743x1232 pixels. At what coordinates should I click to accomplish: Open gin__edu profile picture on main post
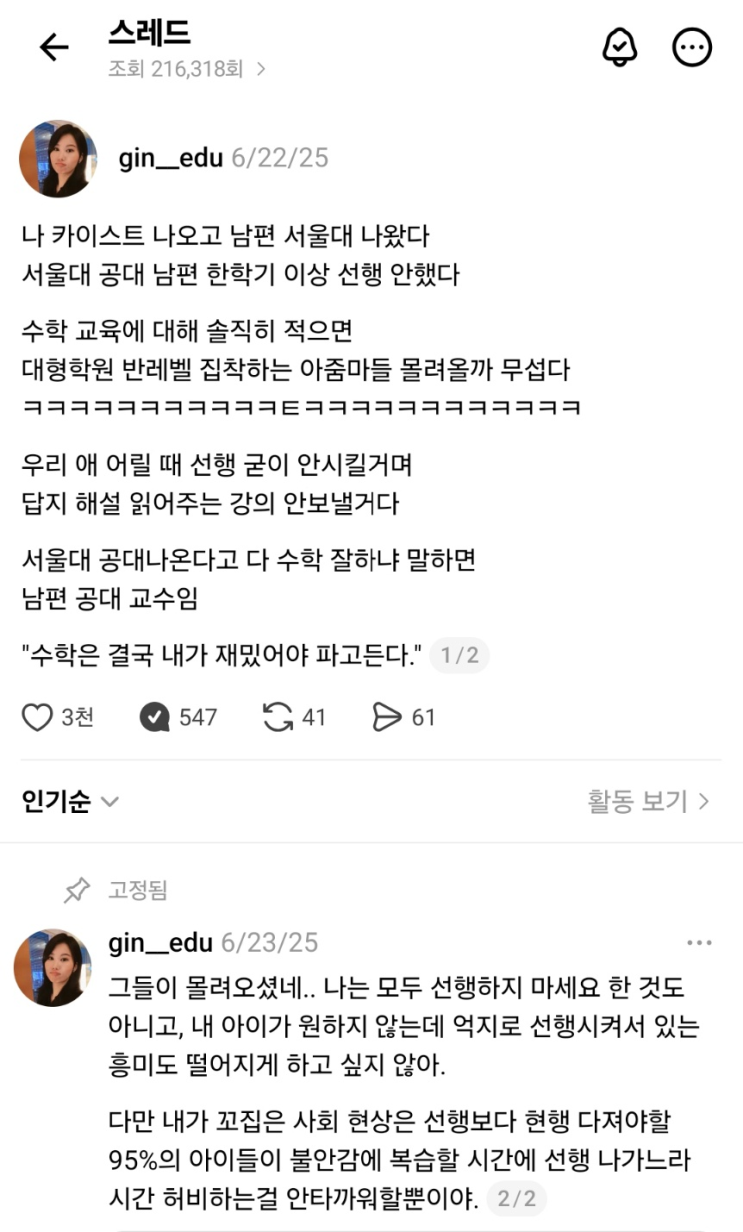click(58, 158)
